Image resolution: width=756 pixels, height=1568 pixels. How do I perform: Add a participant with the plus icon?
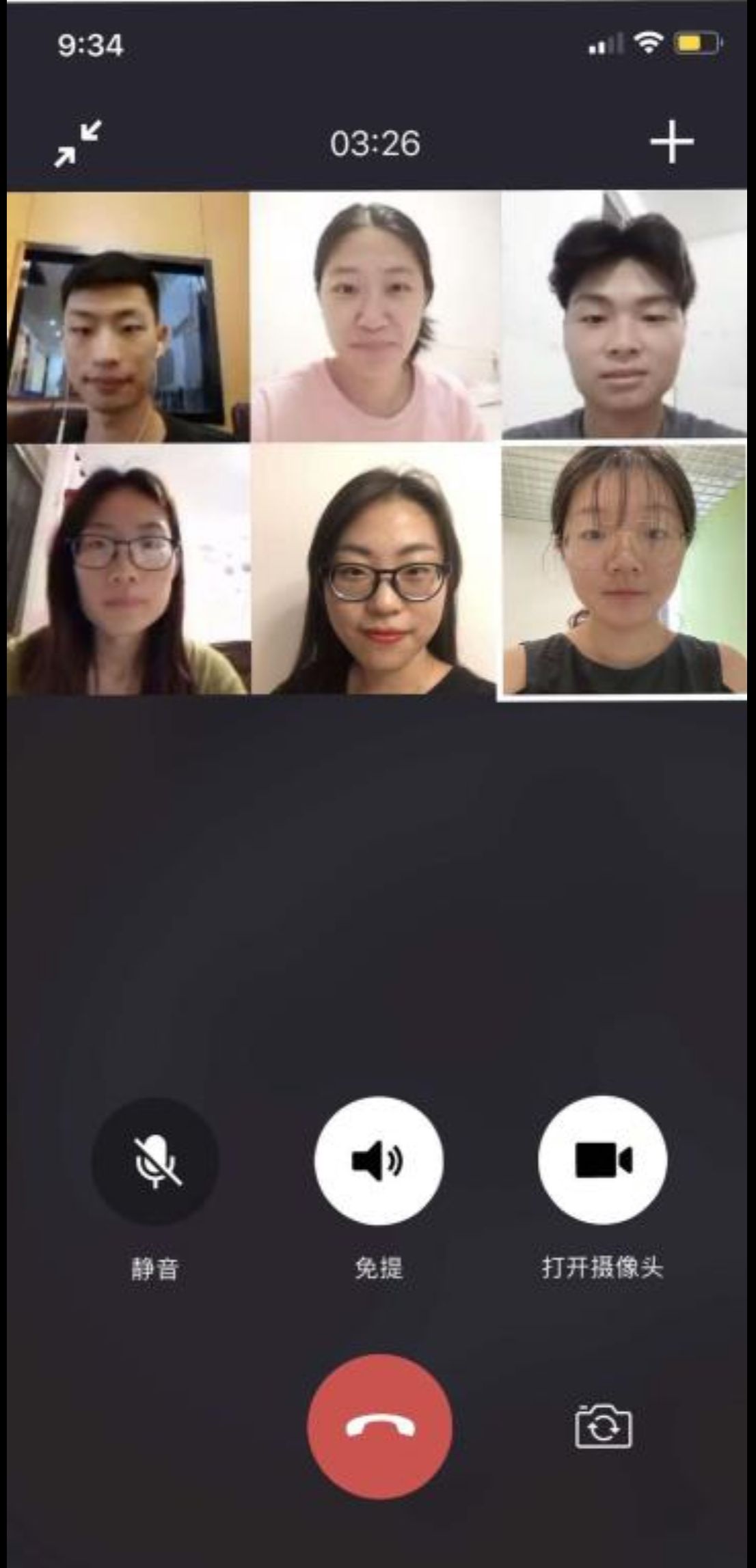[671, 142]
